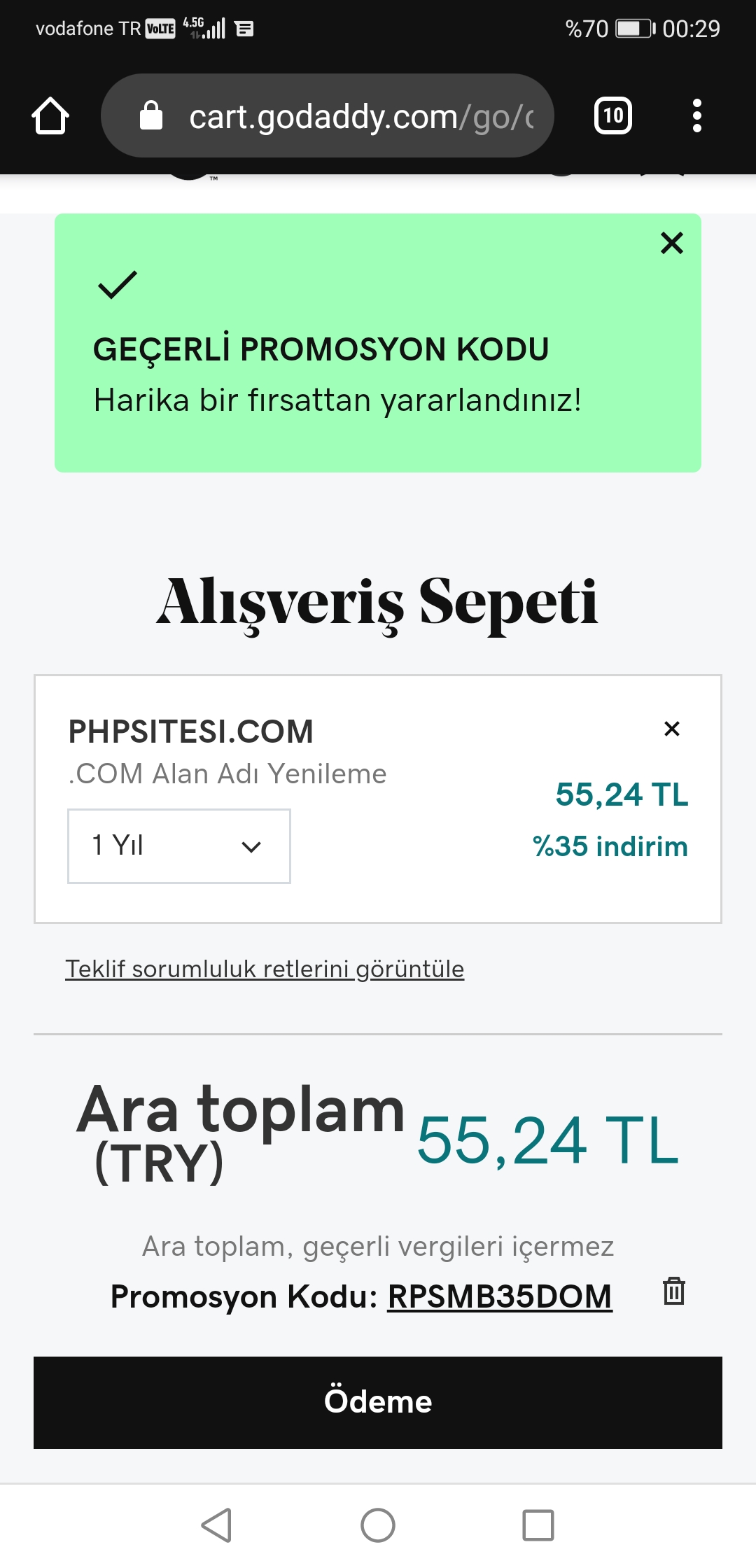
Task: Delete the applied promo code
Action: click(x=674, y=1291)
